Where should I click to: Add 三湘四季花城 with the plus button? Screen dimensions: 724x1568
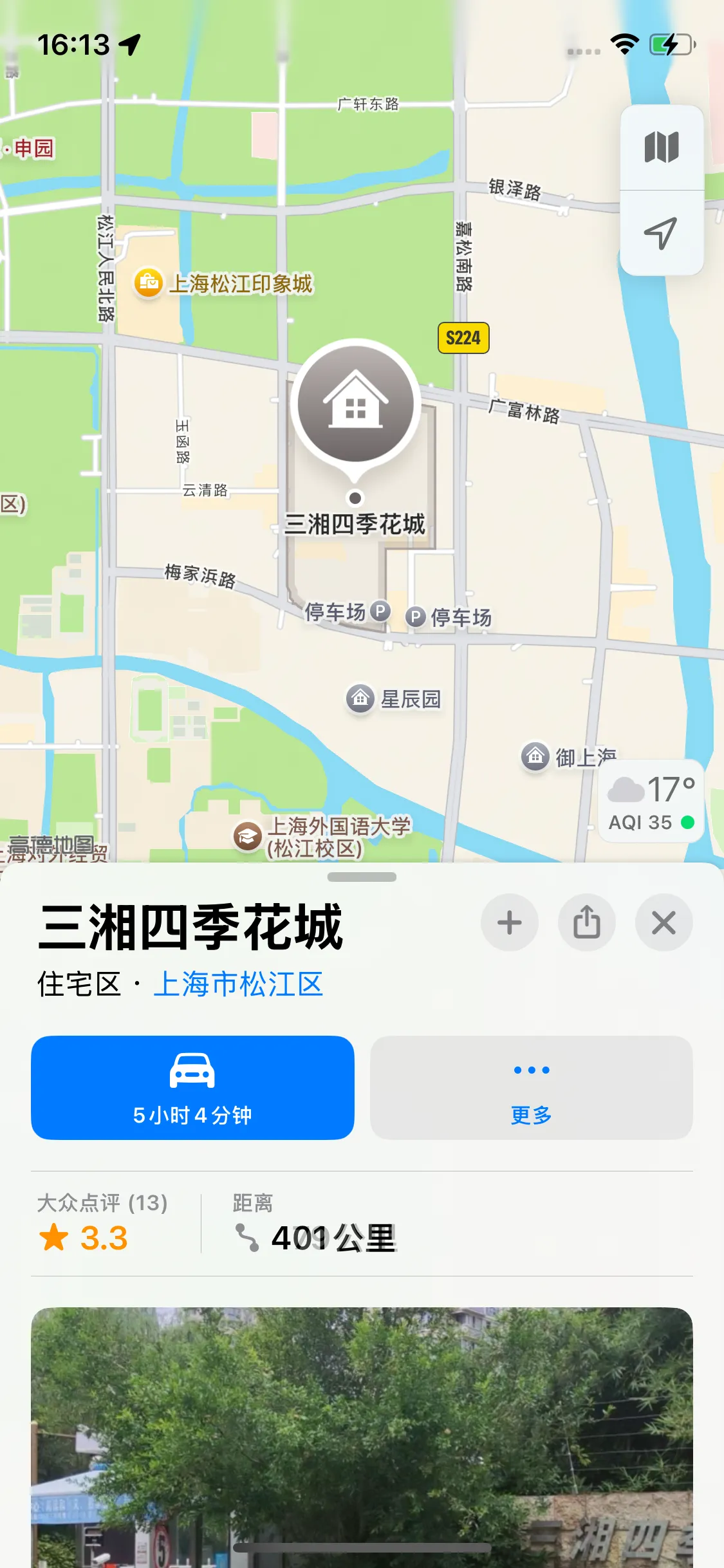click(x=509, y=922)
